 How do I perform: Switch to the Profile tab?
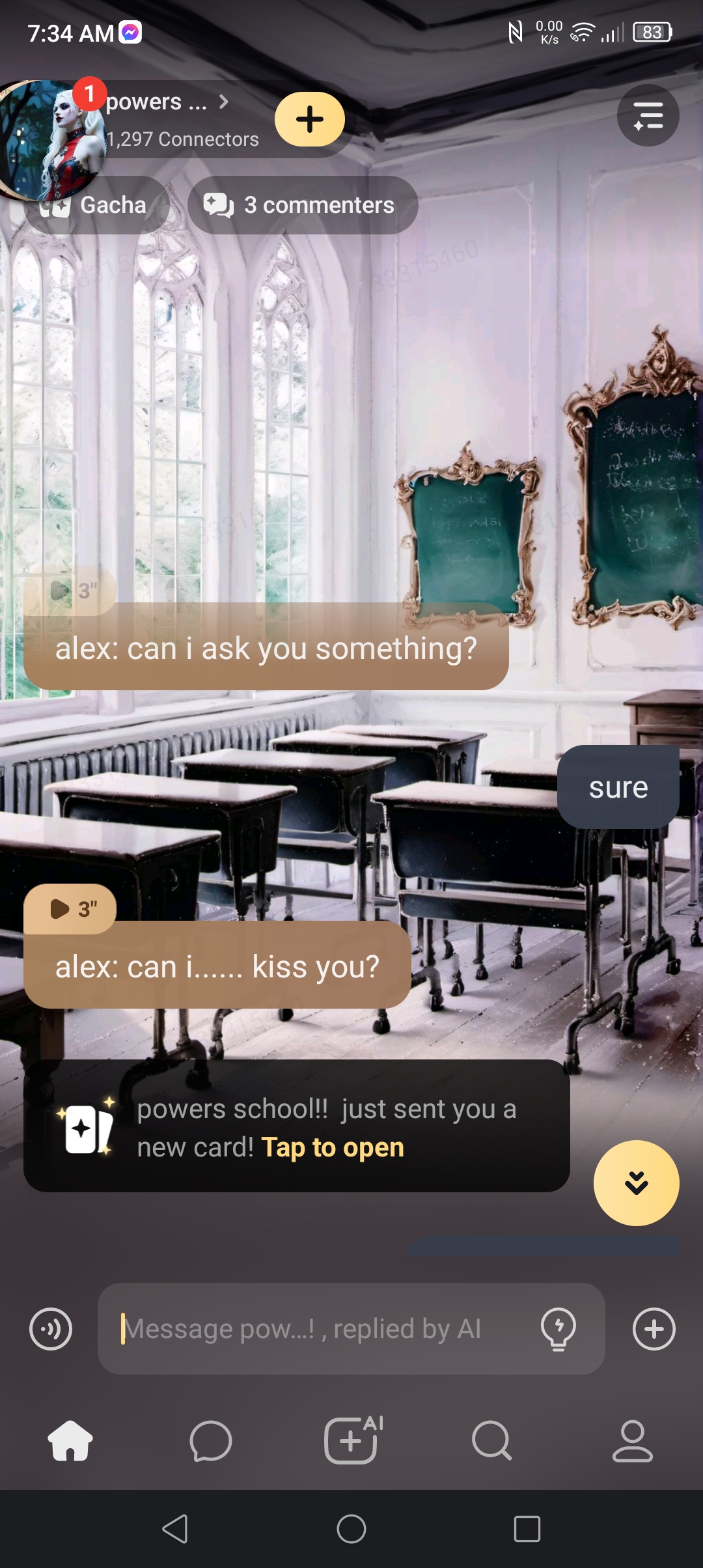(x=632, y=1440)
